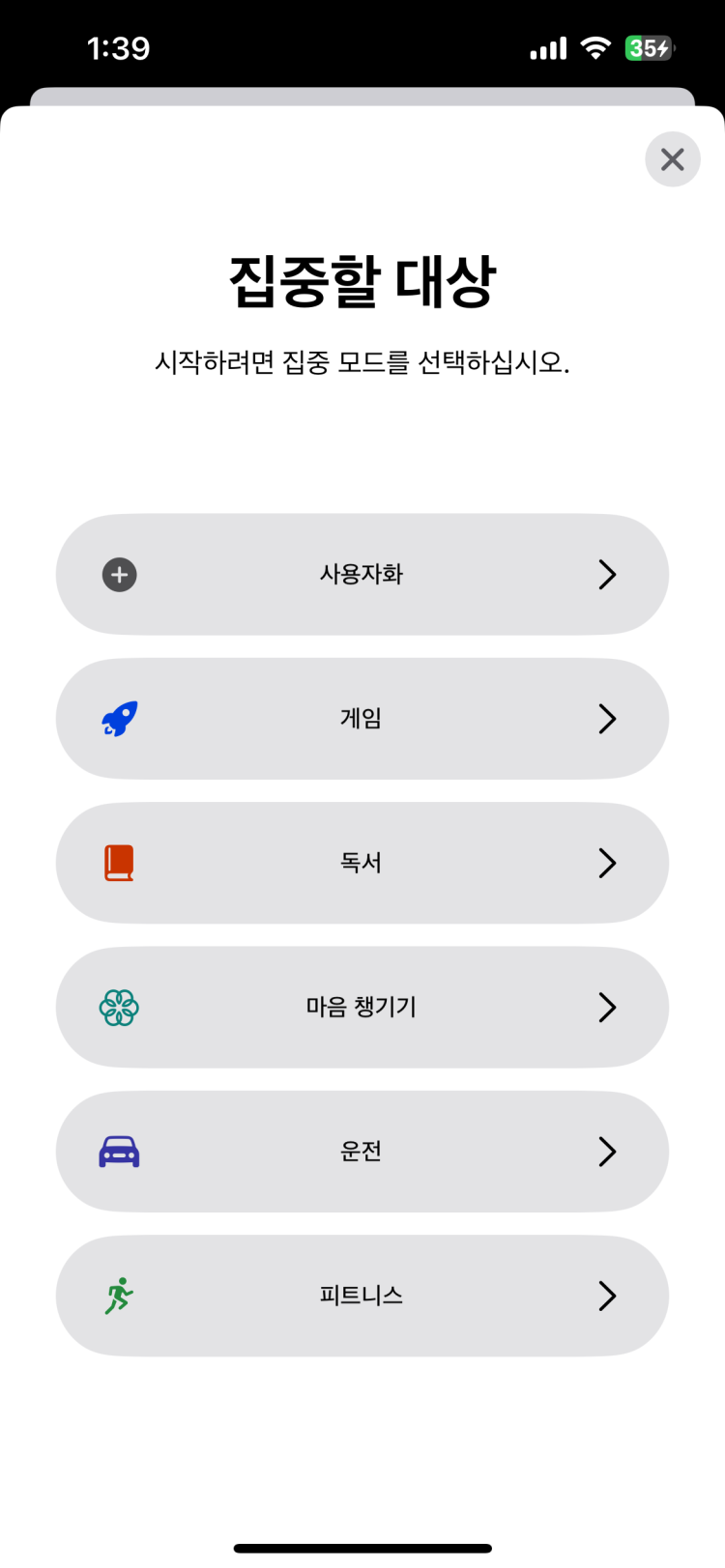Open the 마음 챙기기 chevron arrow
This screenshot has height=1568, width=725.
608,1007
